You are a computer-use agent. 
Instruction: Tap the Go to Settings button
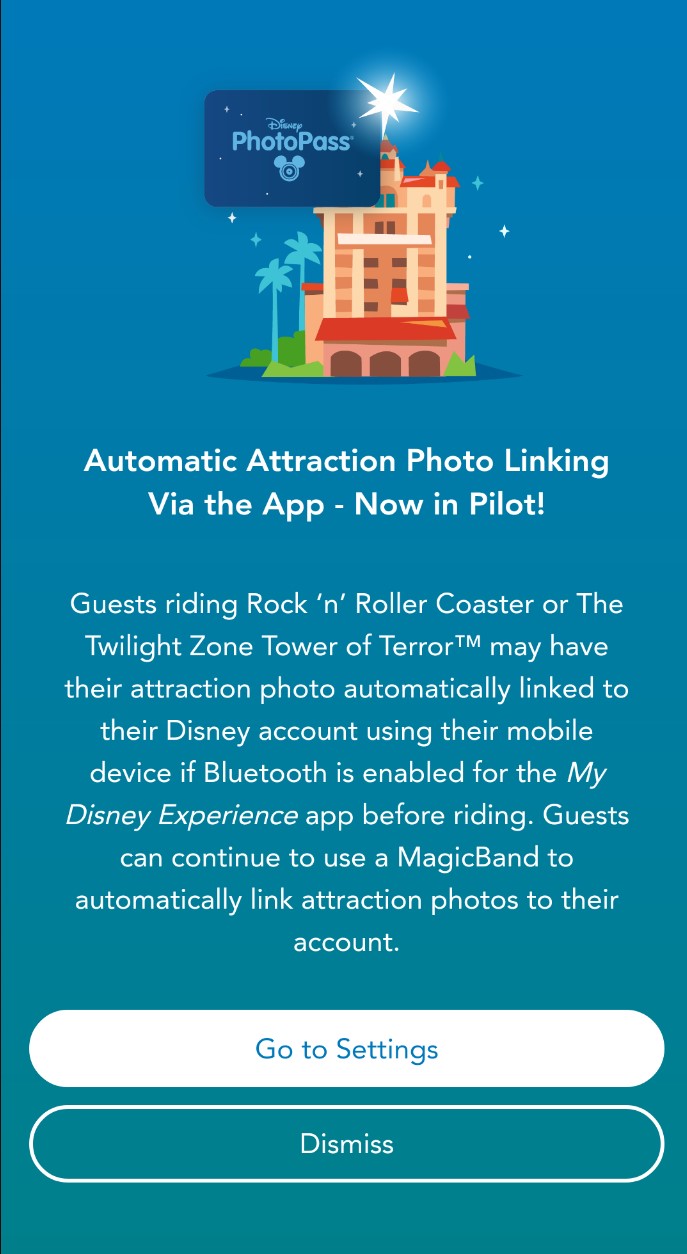point(346,1049)
